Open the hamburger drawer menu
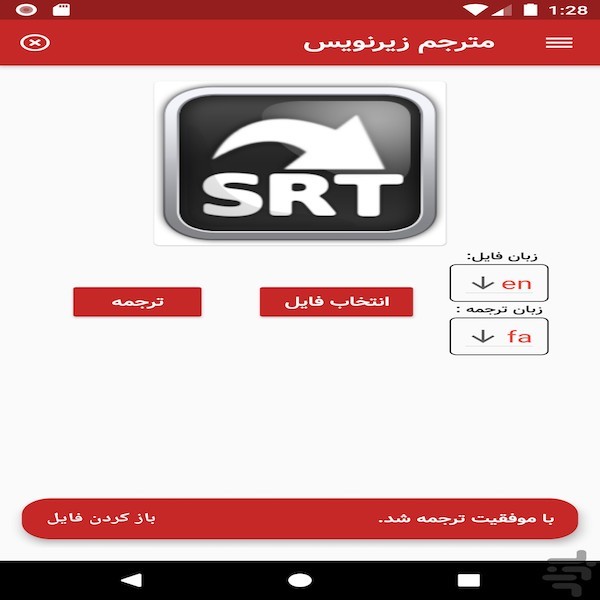The image size is (600, 600). [x=559, y=43]
